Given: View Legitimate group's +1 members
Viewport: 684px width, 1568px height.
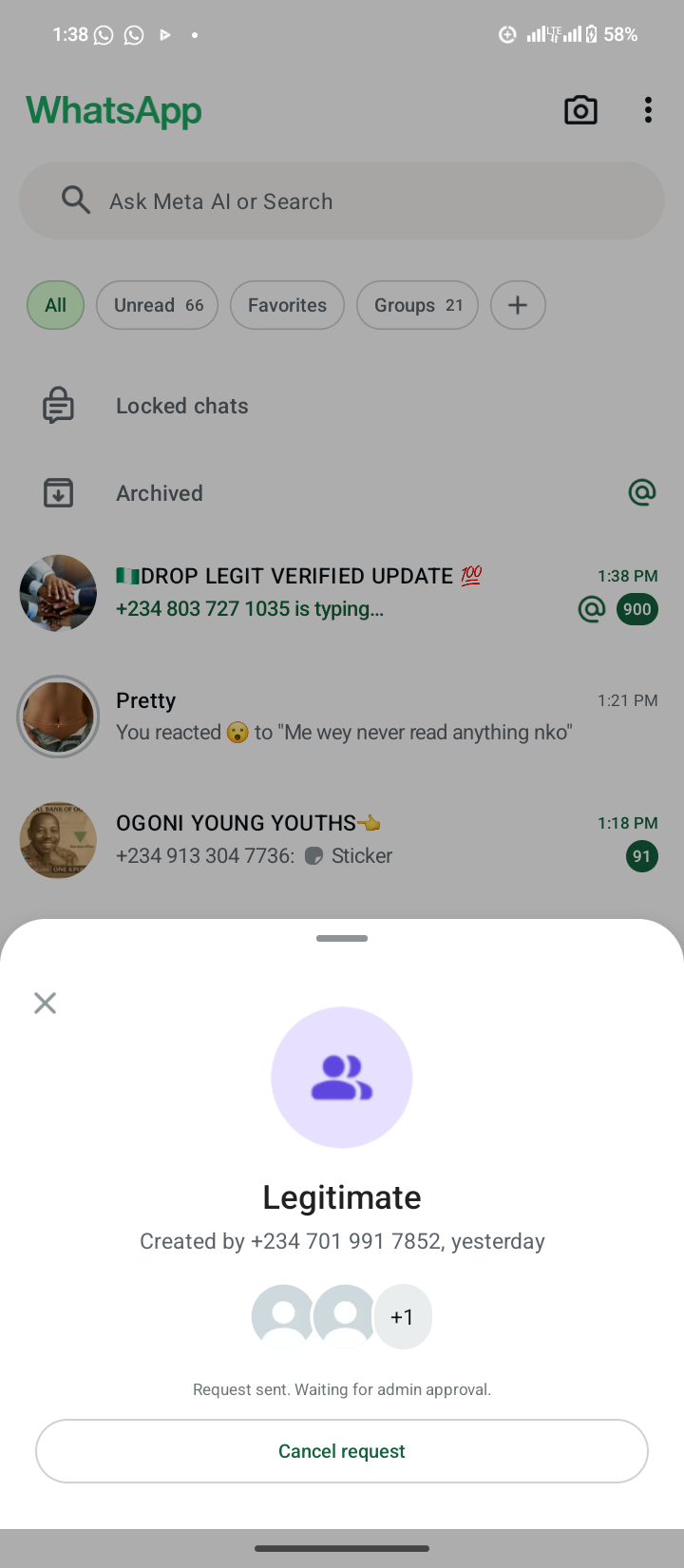Looking at the screenshot, I should pyautogui.click(x=403, y=1317).
